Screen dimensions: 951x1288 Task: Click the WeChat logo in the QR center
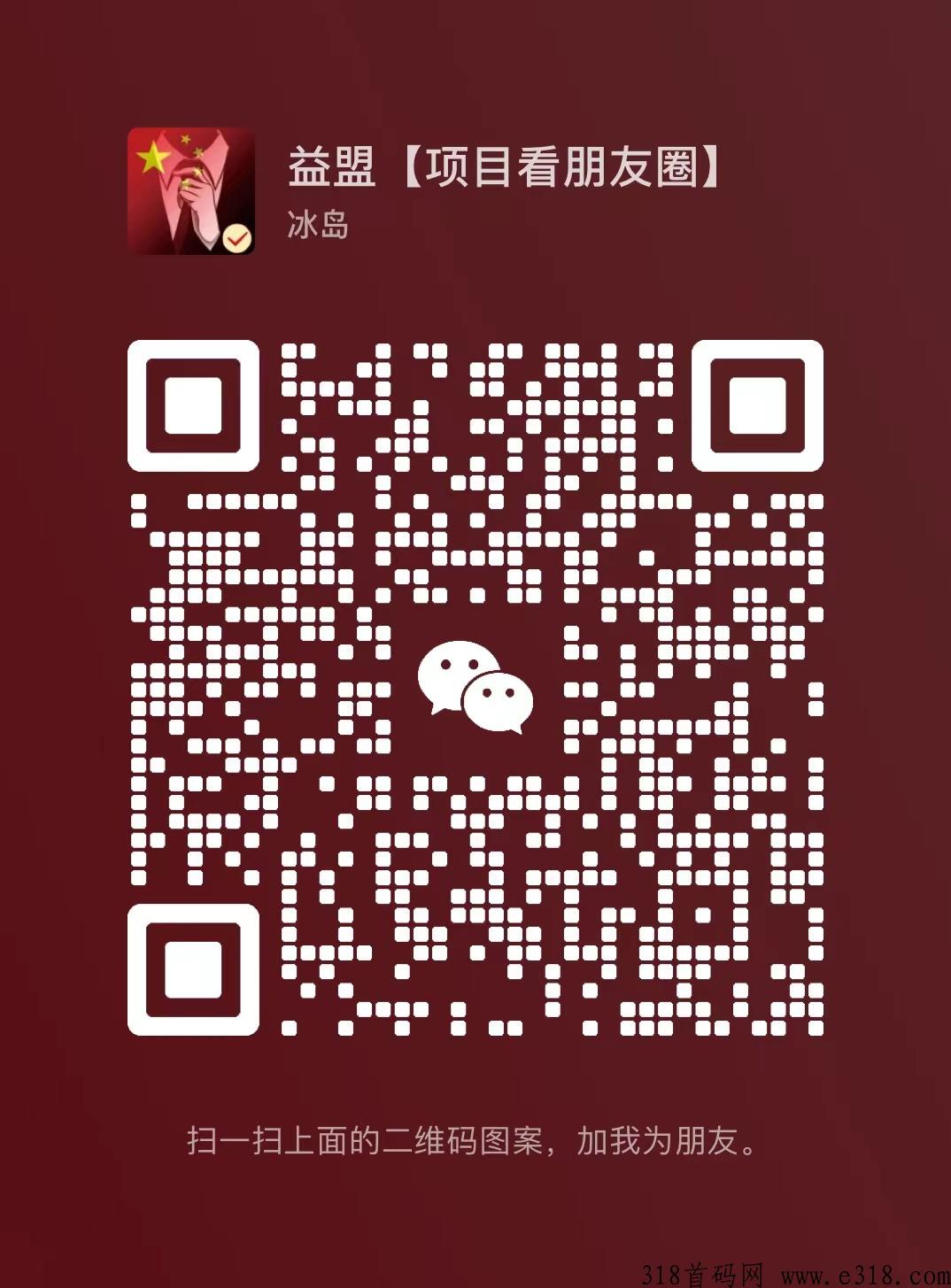point(474,686)
